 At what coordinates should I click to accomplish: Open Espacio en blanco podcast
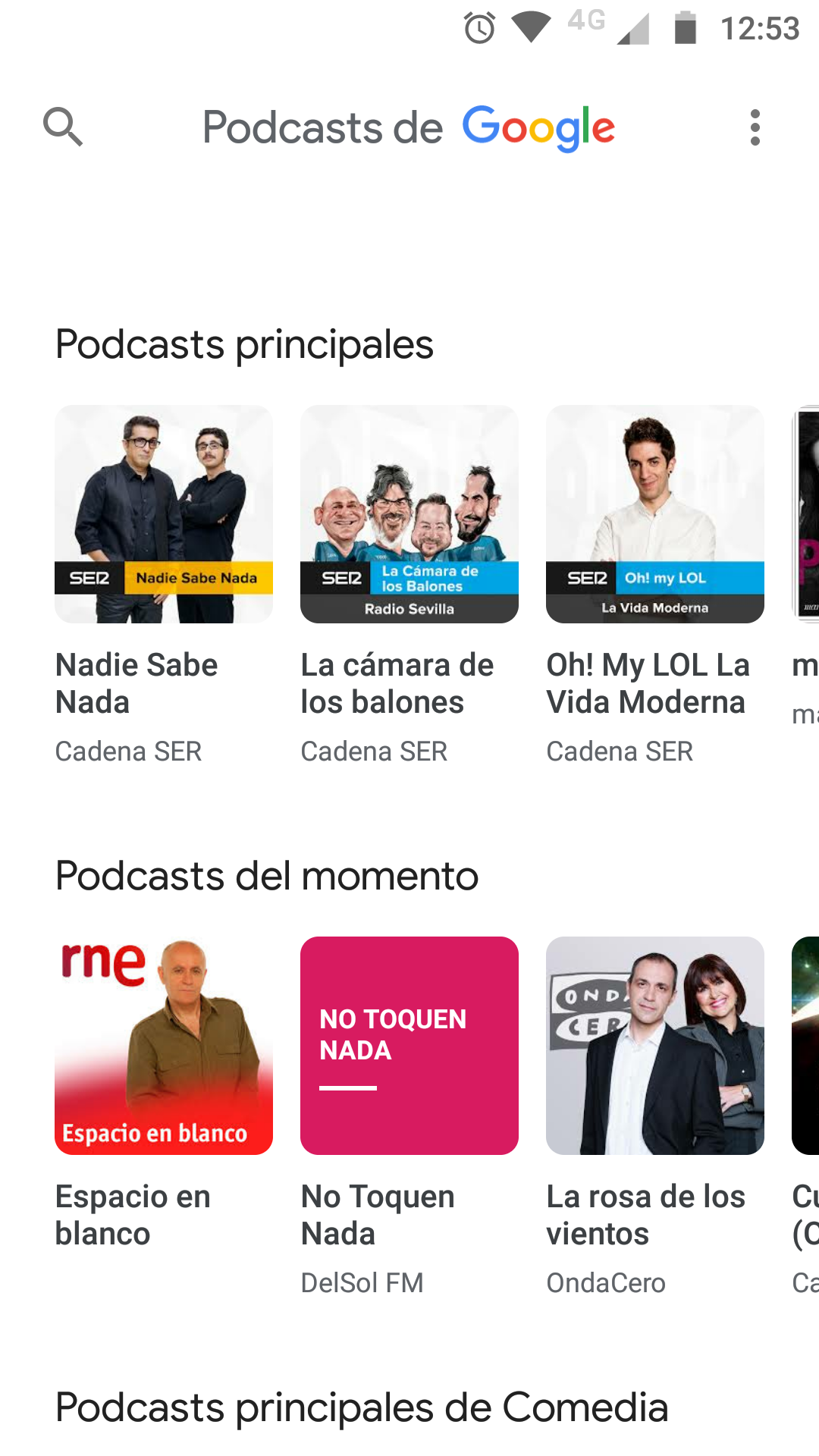164,1046
